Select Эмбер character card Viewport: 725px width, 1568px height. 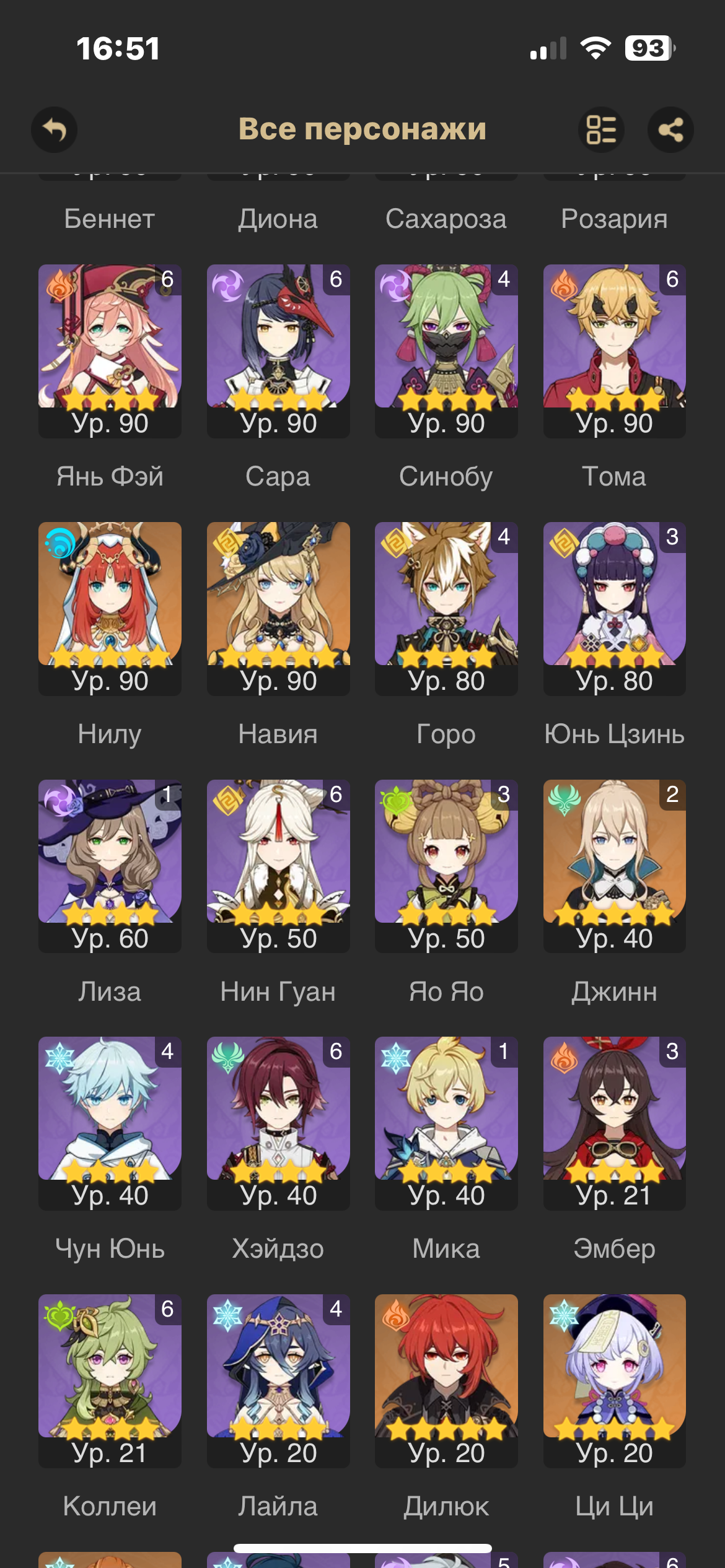point(615,1123)
